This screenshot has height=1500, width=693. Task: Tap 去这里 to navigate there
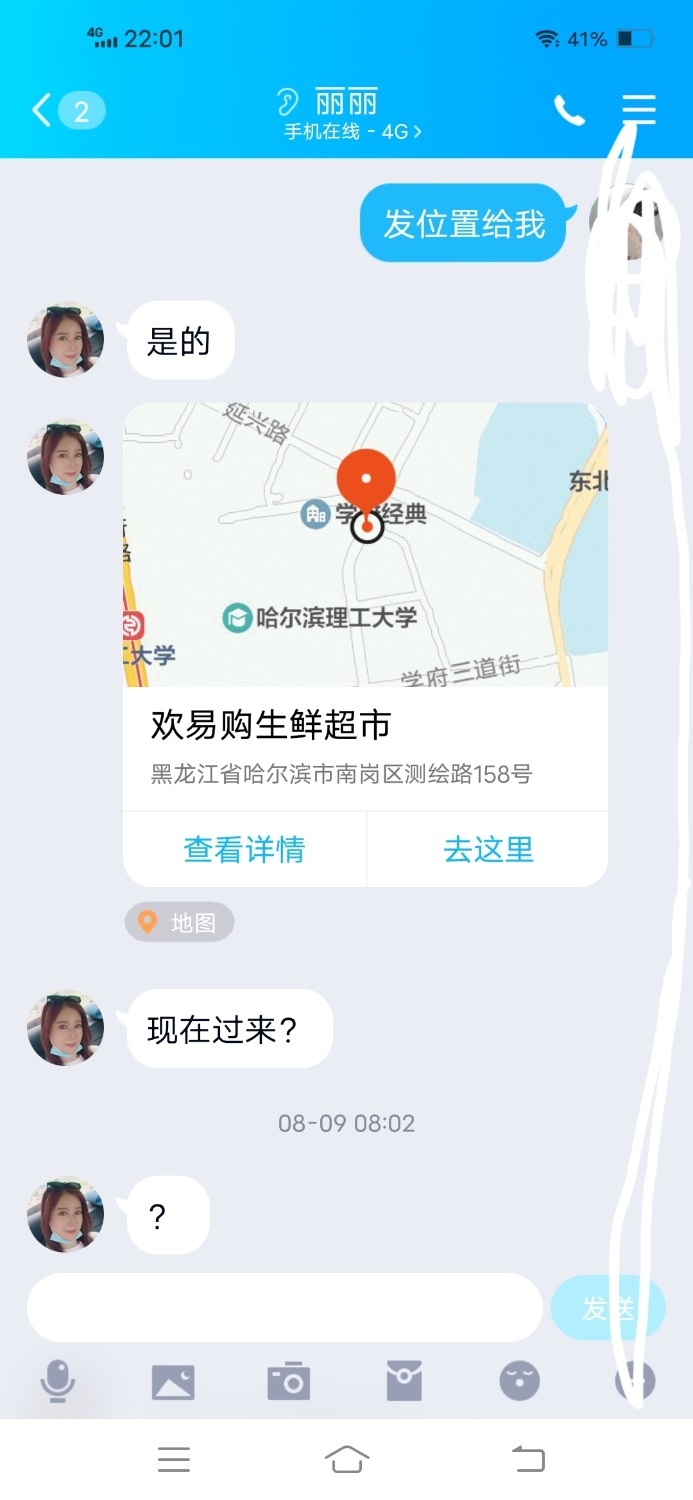coord(488,849)
